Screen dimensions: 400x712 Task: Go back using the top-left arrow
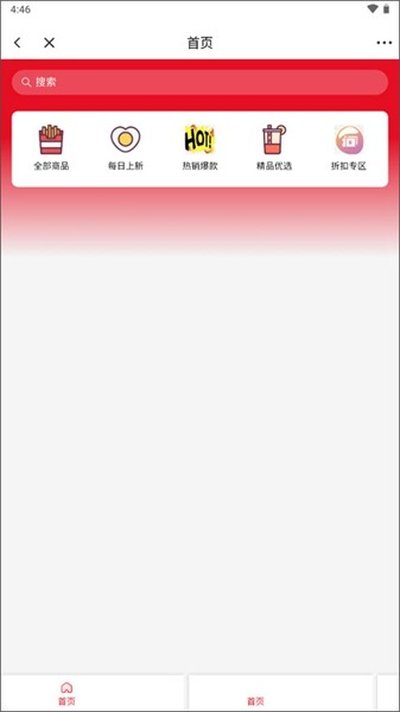pyautogui.click(x=17, y=43)
